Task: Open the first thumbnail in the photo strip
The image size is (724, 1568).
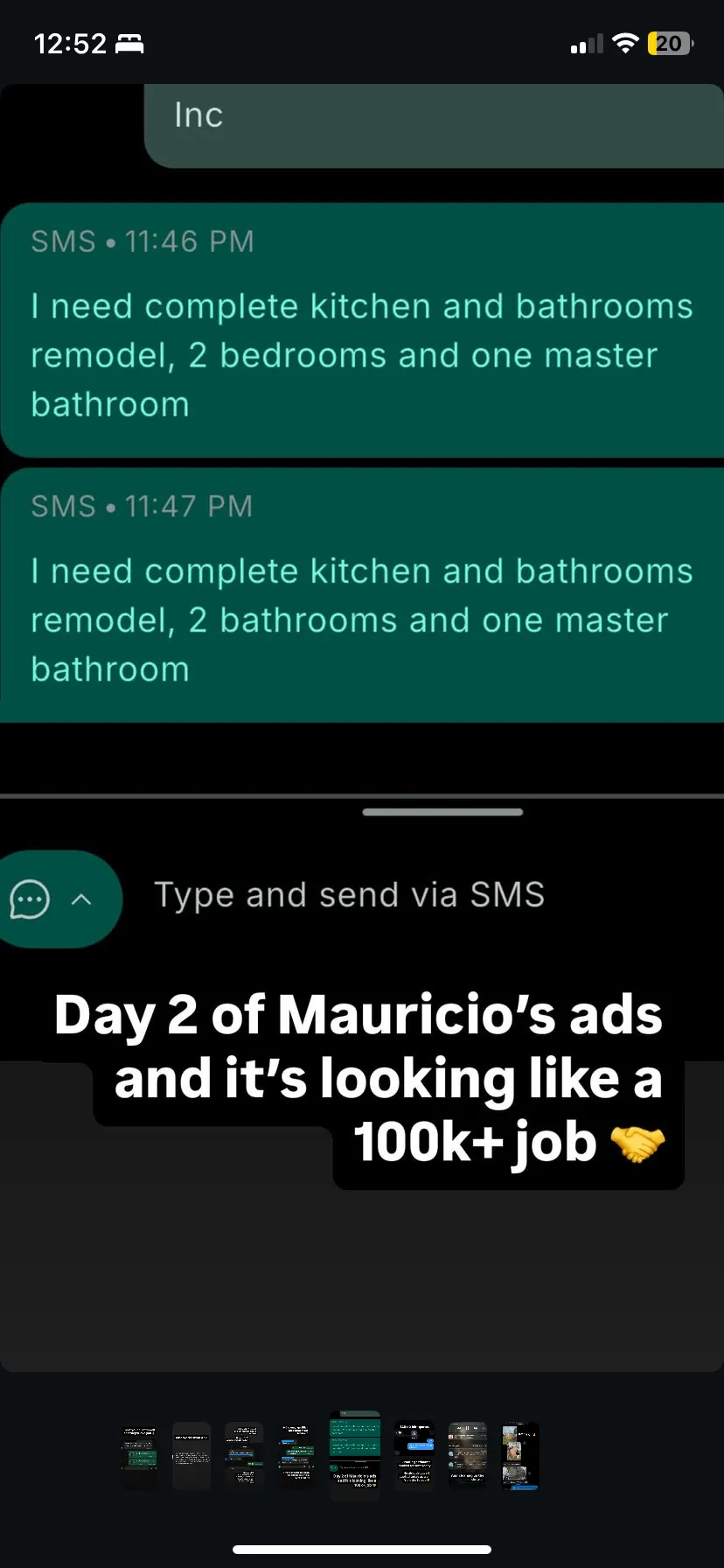Action: tap(139, 1456)
